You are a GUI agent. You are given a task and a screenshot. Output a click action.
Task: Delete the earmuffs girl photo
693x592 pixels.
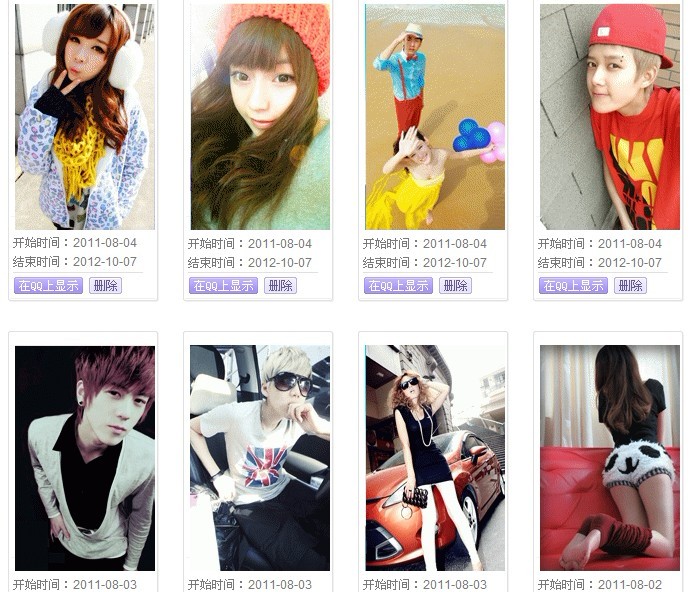105,286
